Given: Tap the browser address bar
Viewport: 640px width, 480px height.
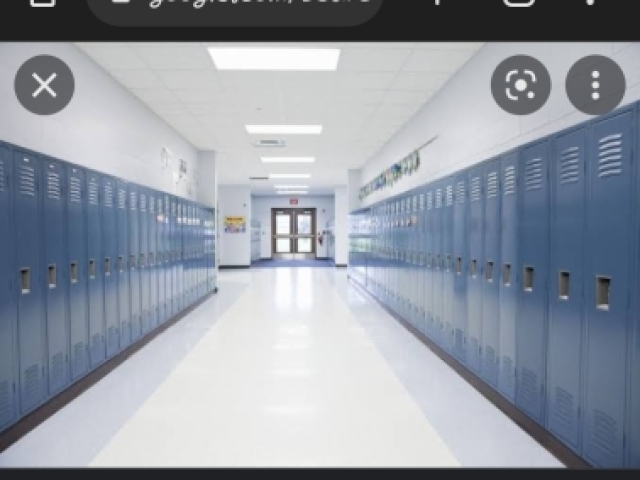Looking at the screenshot, I should tap(235, 8).
